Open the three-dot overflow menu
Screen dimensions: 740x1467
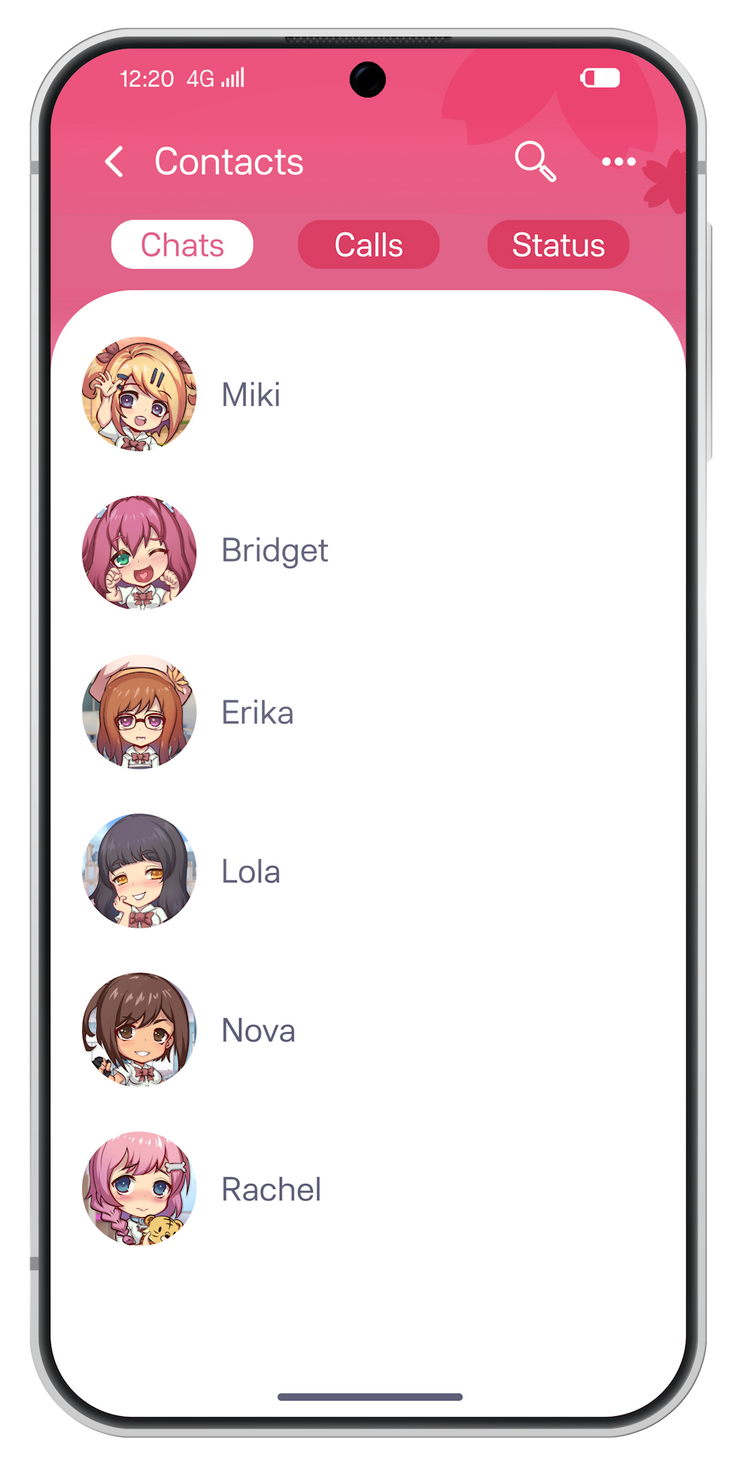618,162
